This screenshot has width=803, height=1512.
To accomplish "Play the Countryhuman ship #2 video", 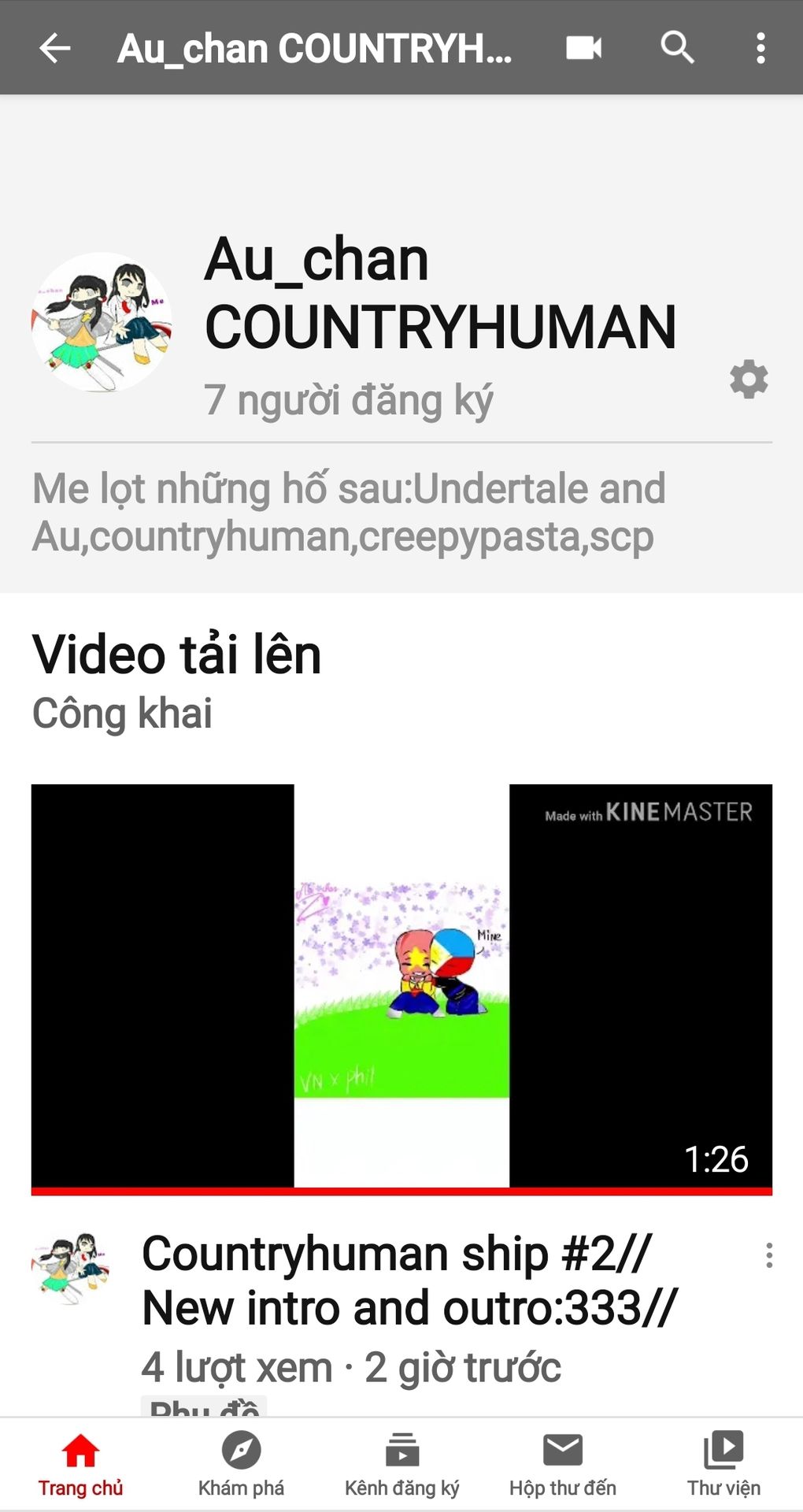I will click(401, 986).
